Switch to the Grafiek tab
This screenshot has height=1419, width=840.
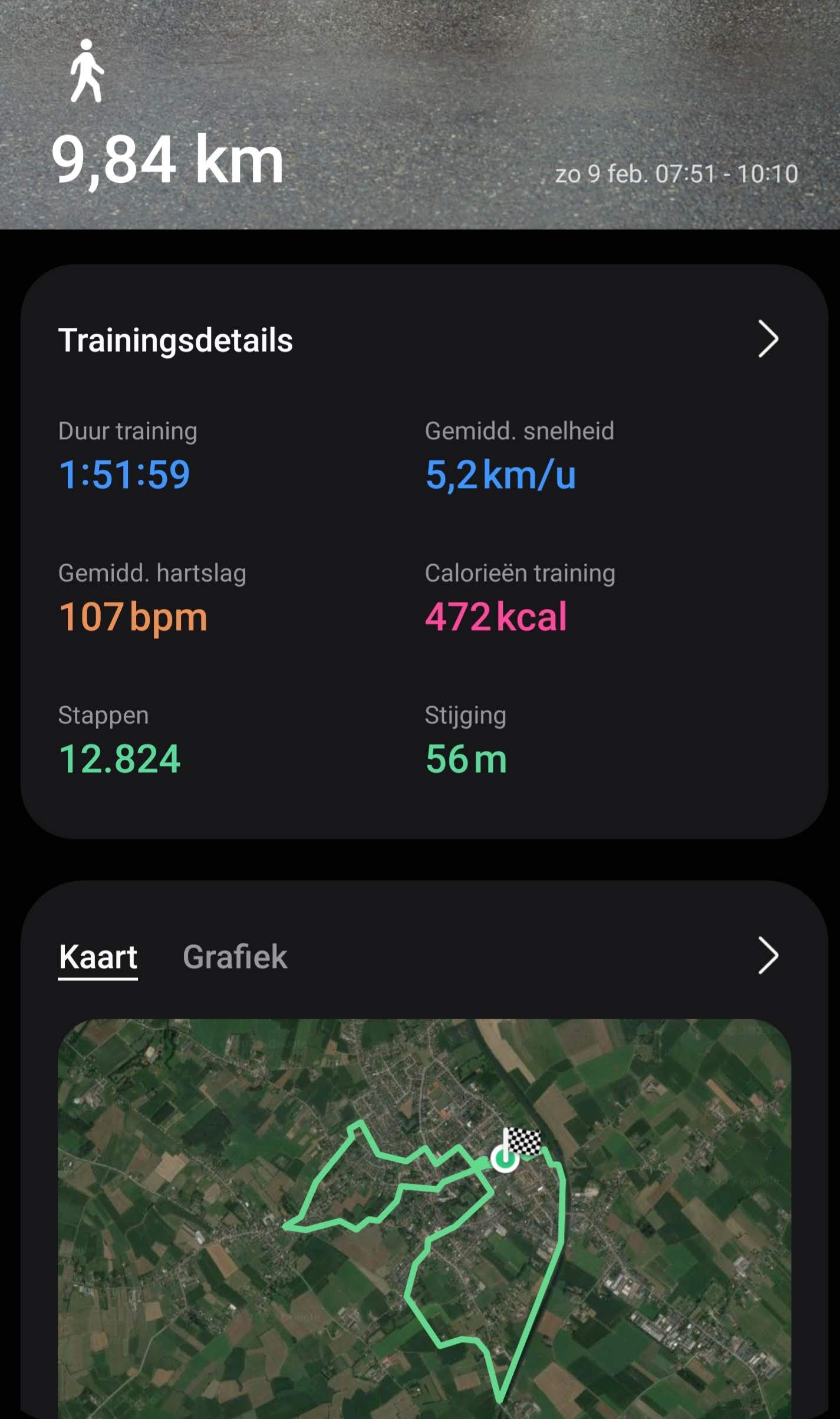click(235, 956)
